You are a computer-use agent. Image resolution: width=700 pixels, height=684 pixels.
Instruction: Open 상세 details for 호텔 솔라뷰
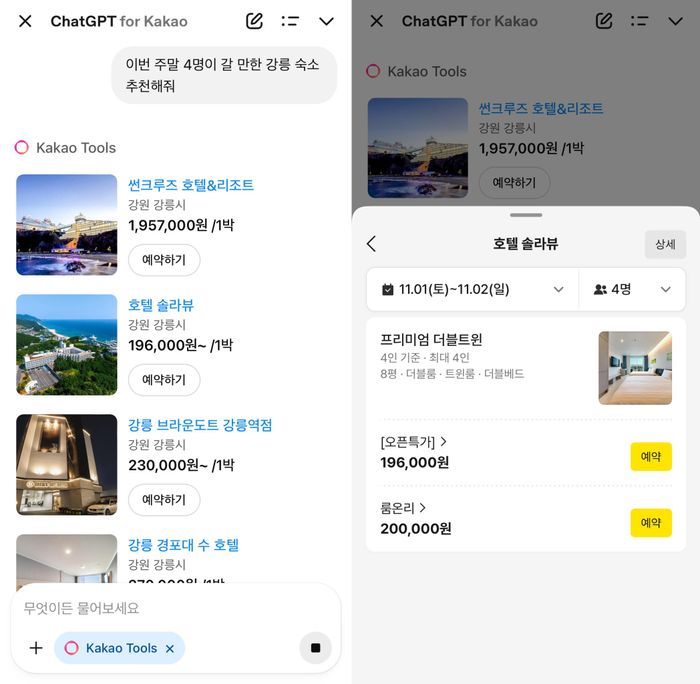point(665,245)
